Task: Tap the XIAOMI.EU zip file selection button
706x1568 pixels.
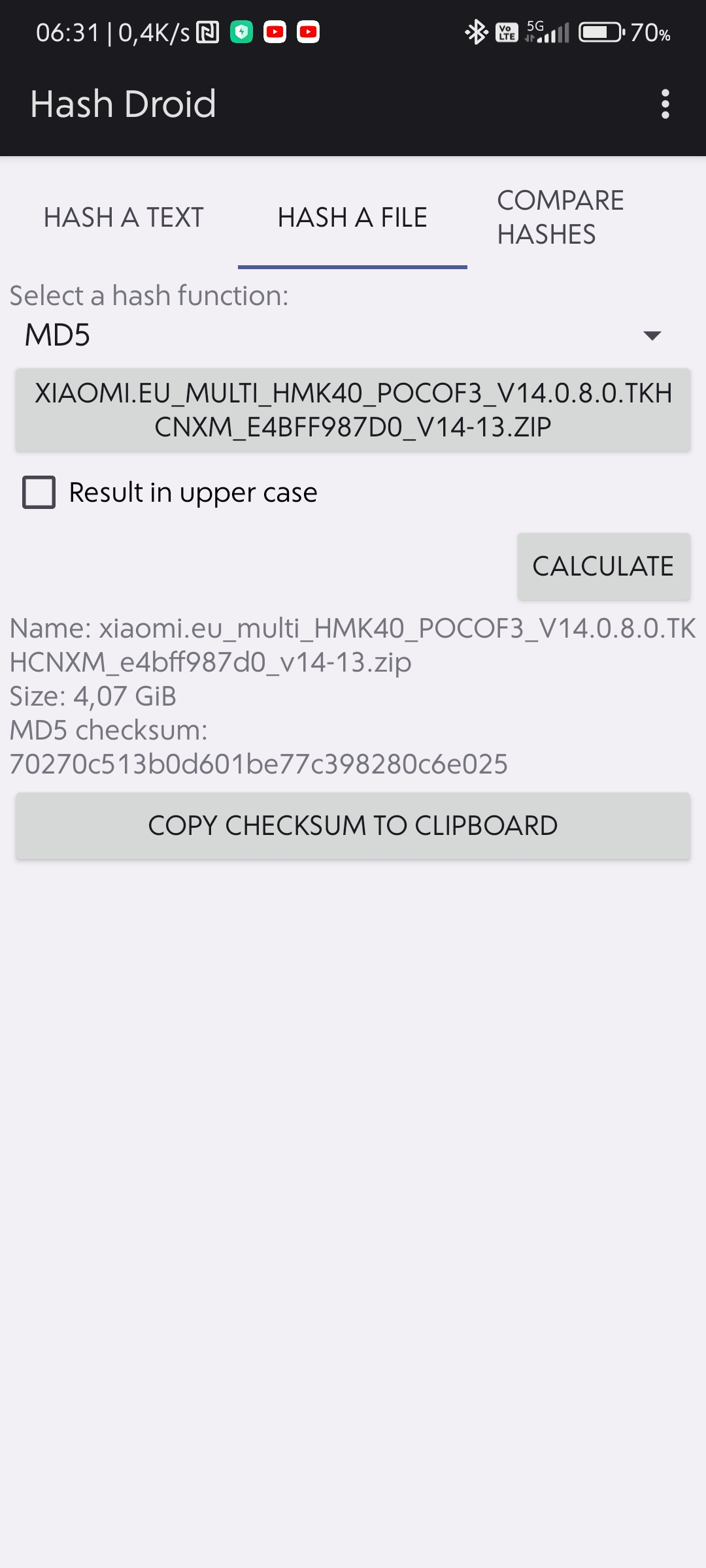Action: [353, 410]
